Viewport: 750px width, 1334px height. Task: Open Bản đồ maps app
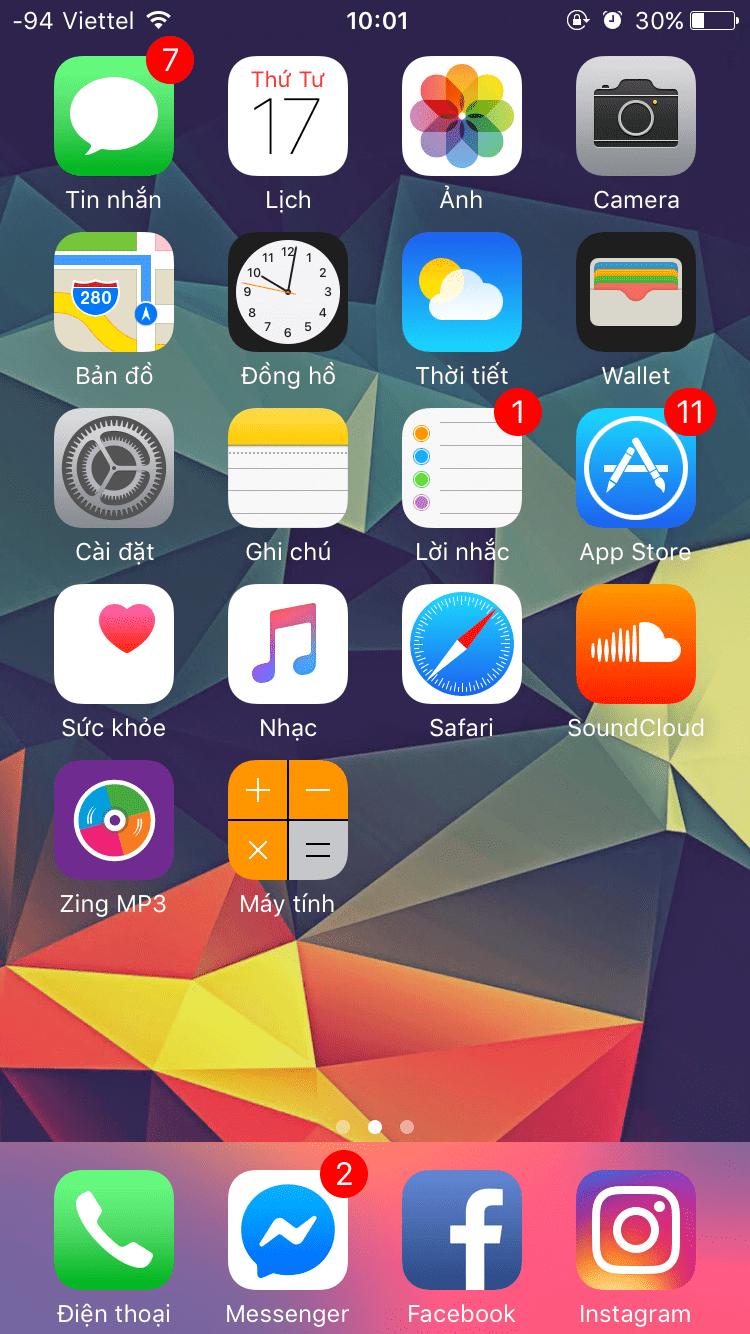click(x=113, y=292)
